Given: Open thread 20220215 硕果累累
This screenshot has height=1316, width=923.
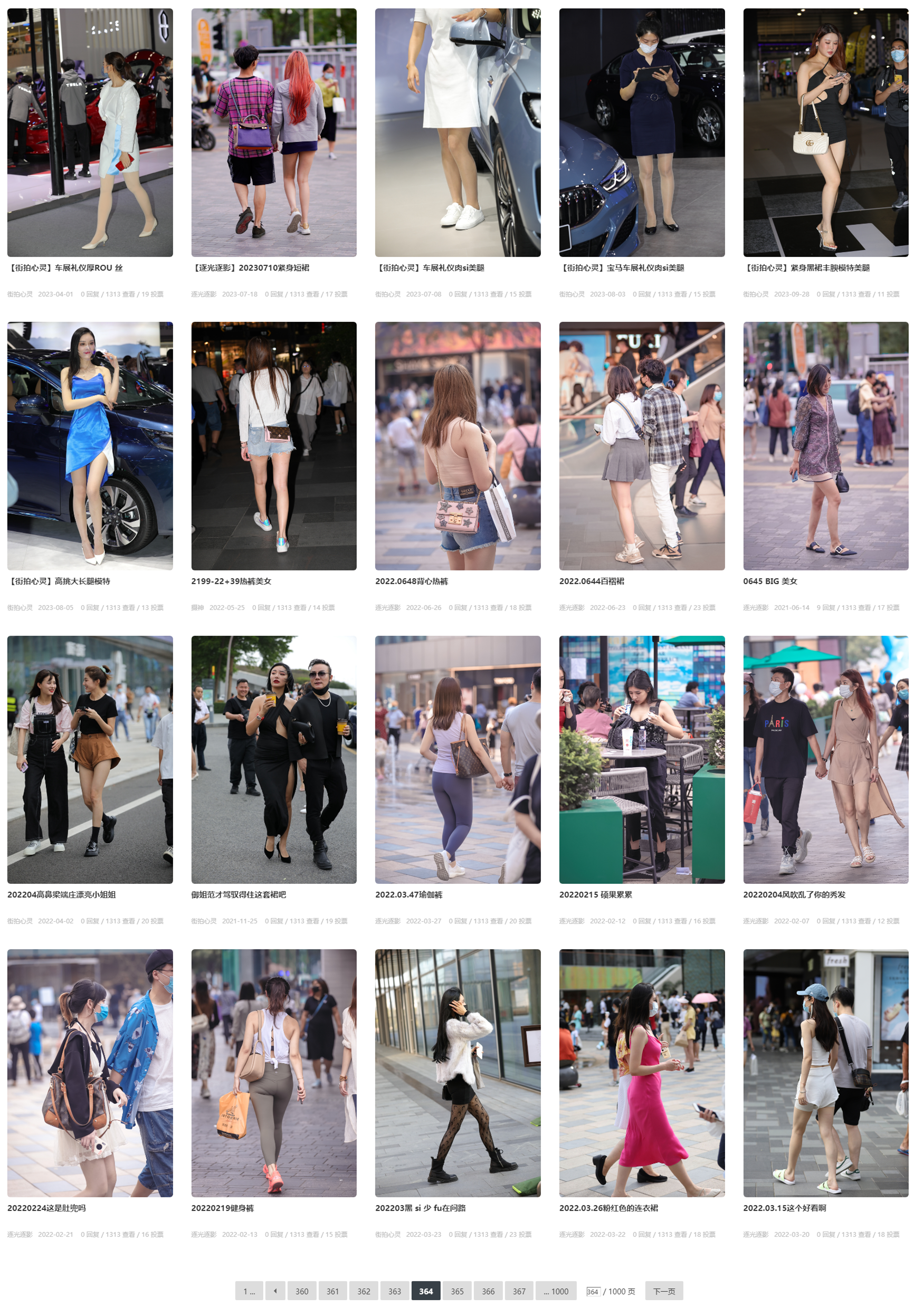Looking at the screenshot, I should coord(595,894).
